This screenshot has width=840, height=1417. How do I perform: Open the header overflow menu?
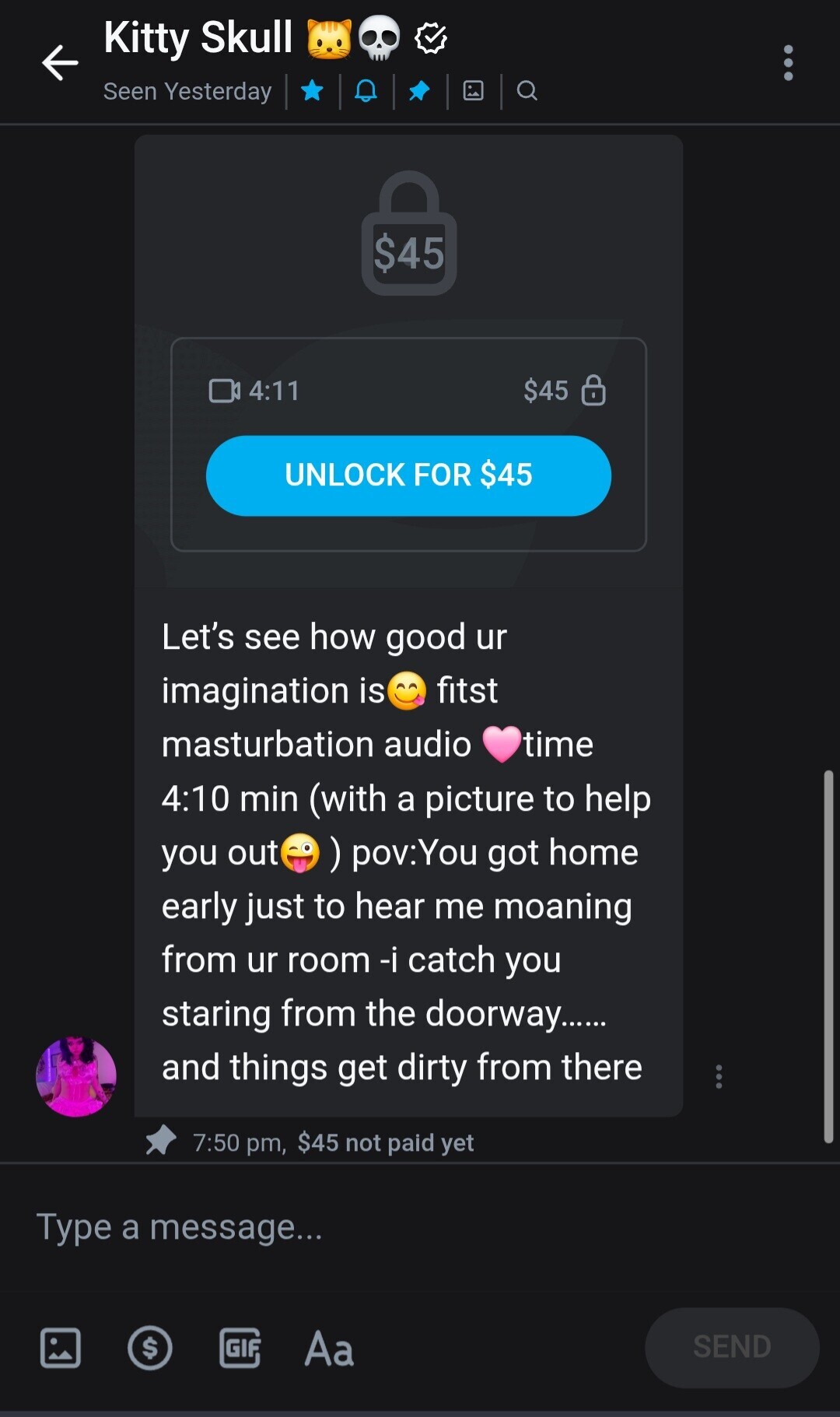(x=788, y=63)
